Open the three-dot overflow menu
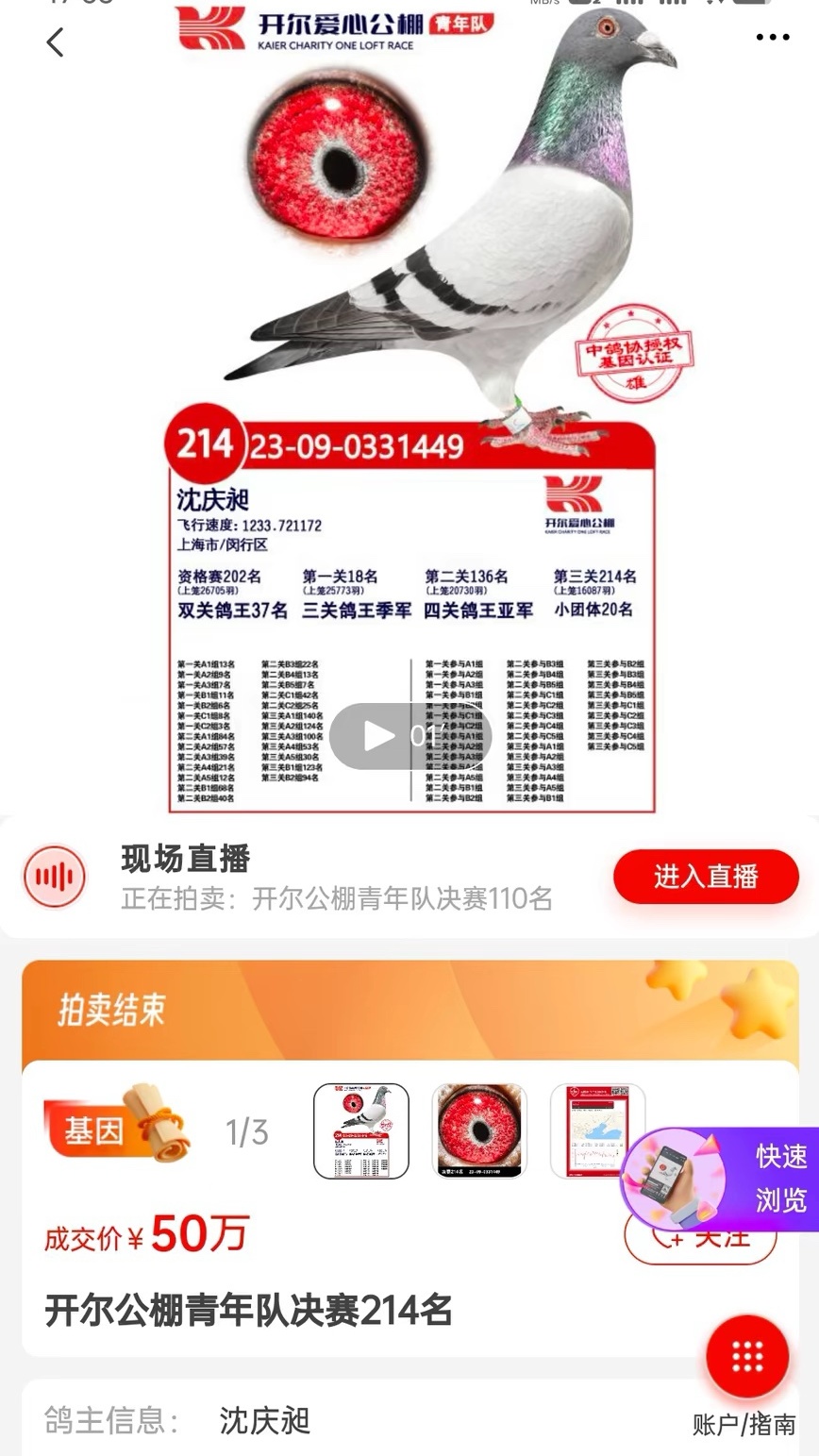This screenshot has height=1456, width=819. [x=772, y=38]
